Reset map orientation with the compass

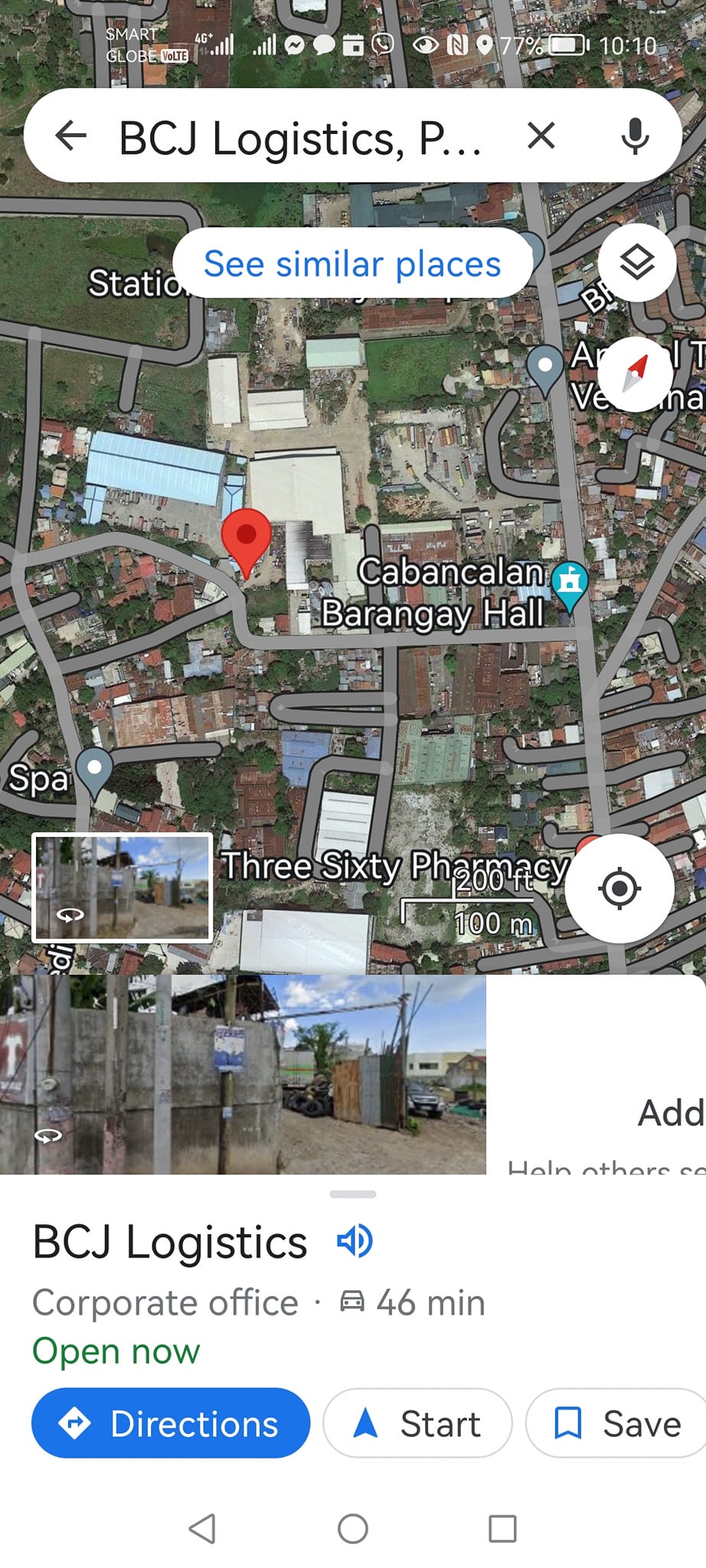[635, 374]
